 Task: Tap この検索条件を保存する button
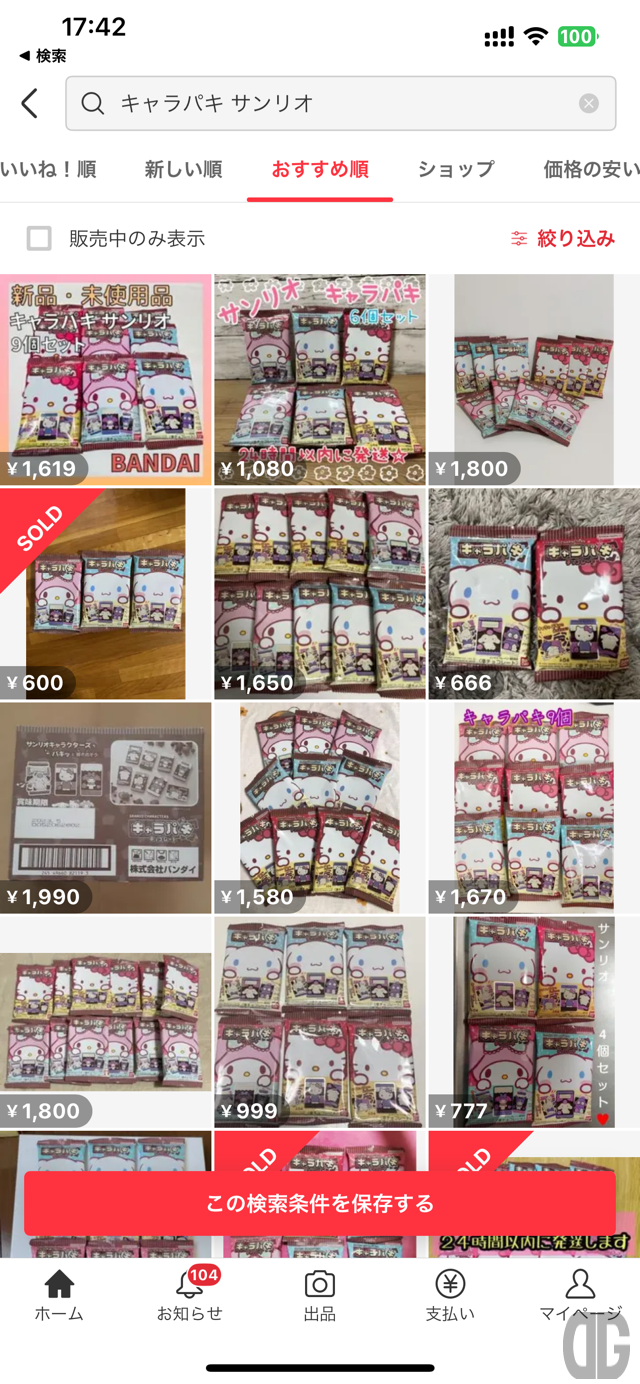(x=320, y=1203)
